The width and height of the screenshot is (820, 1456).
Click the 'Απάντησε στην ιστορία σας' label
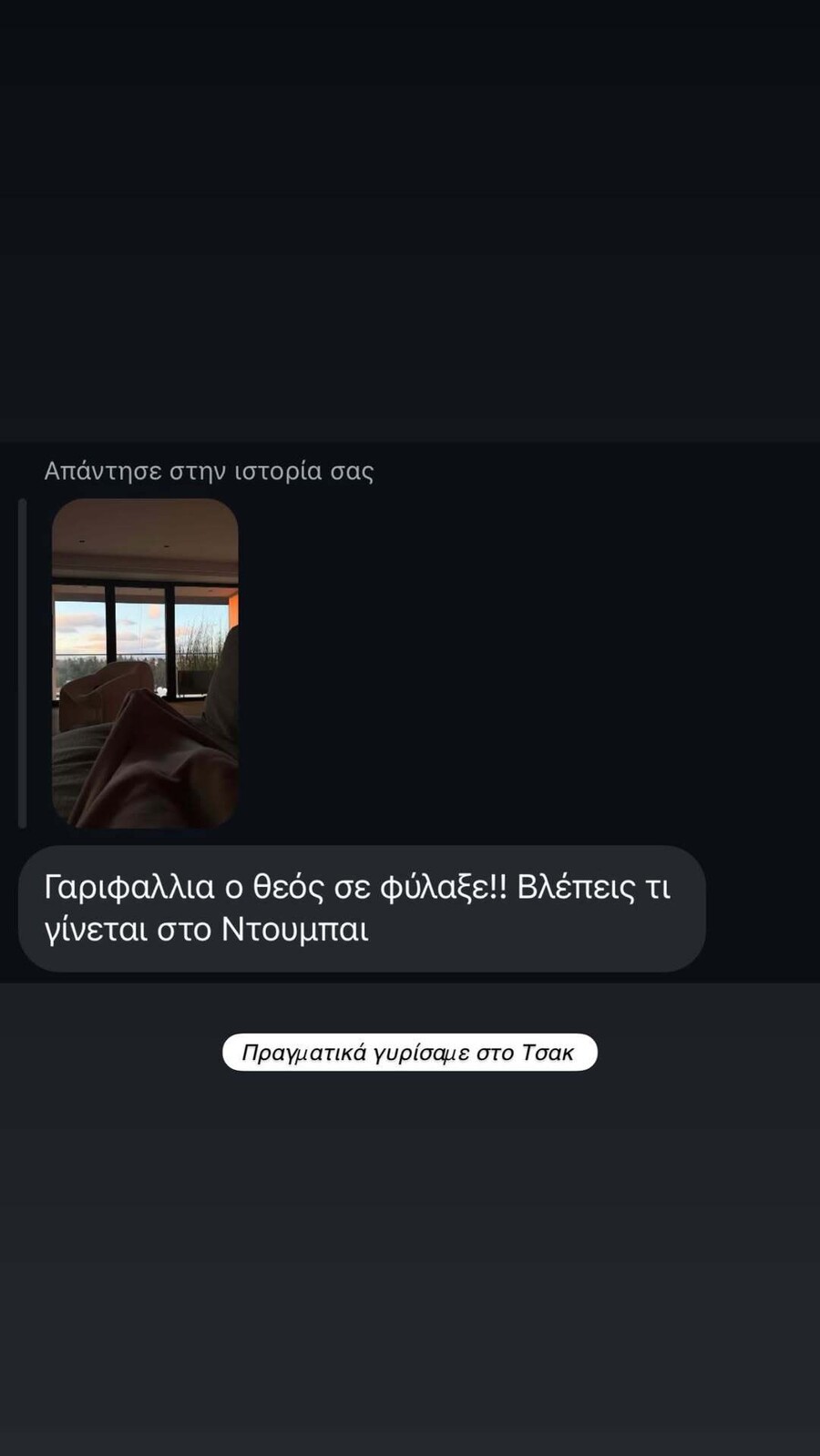(208, 471)
